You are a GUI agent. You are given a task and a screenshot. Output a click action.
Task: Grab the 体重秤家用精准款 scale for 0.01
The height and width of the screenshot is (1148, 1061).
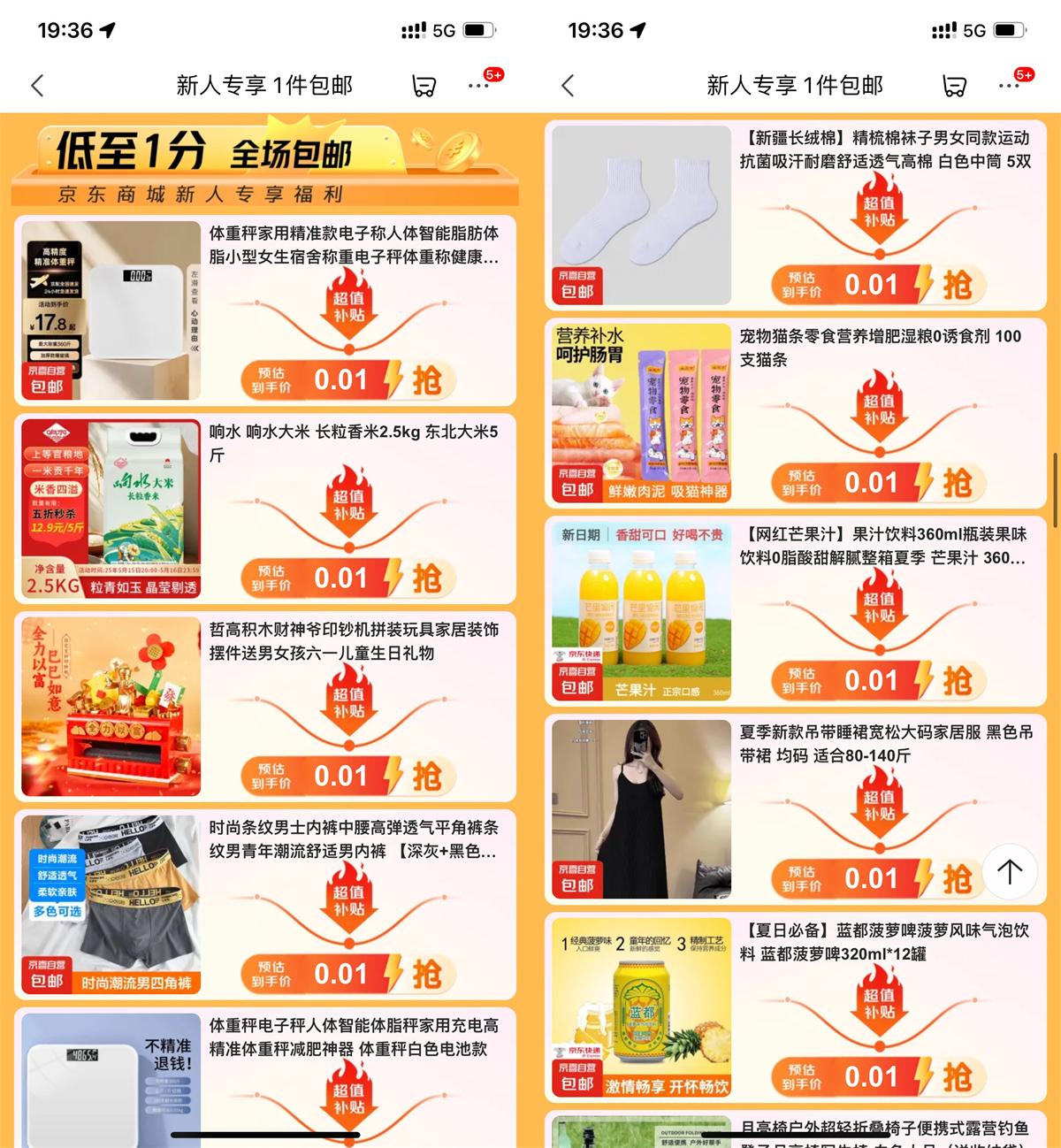tap(427, 380)
